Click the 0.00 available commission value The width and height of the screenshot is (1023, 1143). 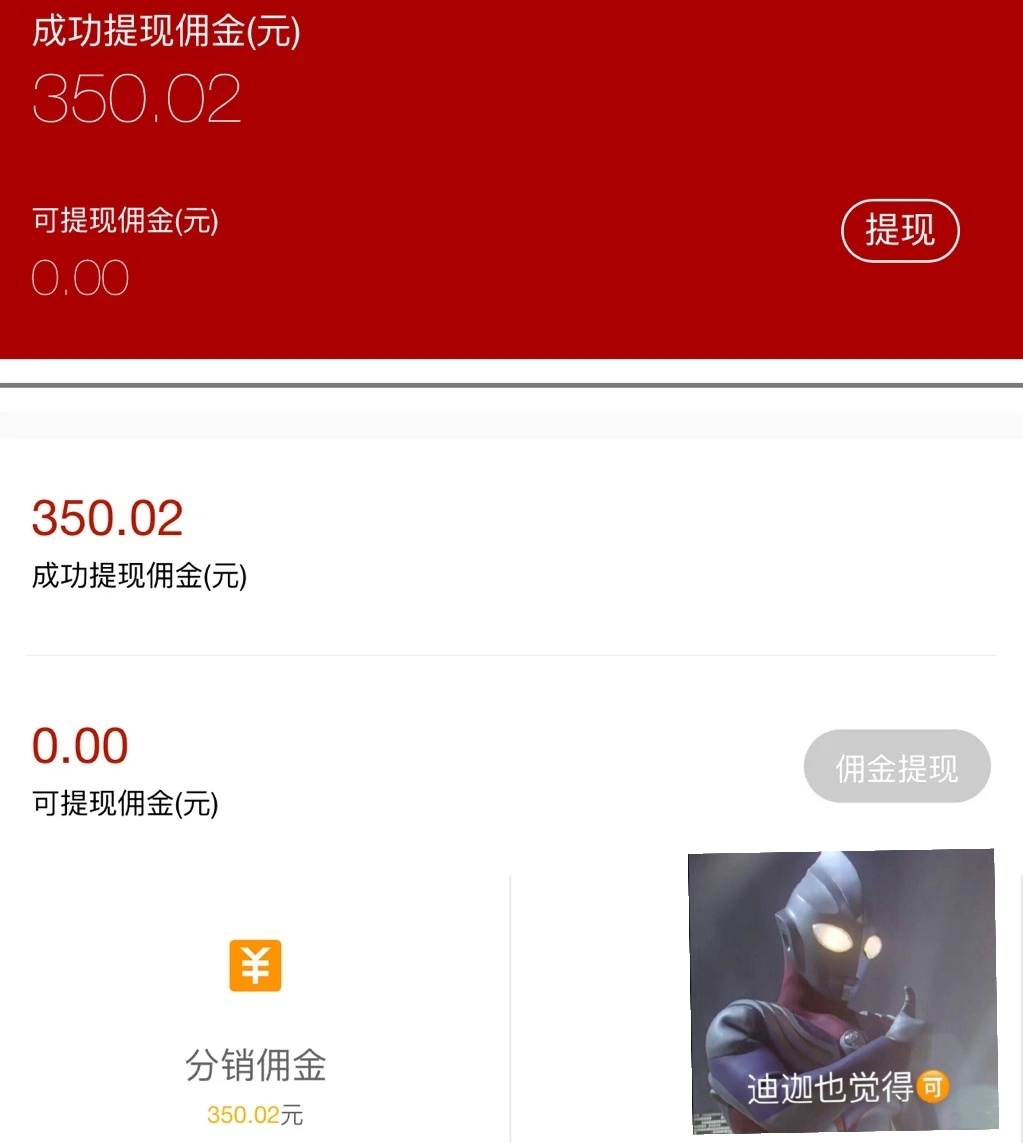[x=78, y=744]
